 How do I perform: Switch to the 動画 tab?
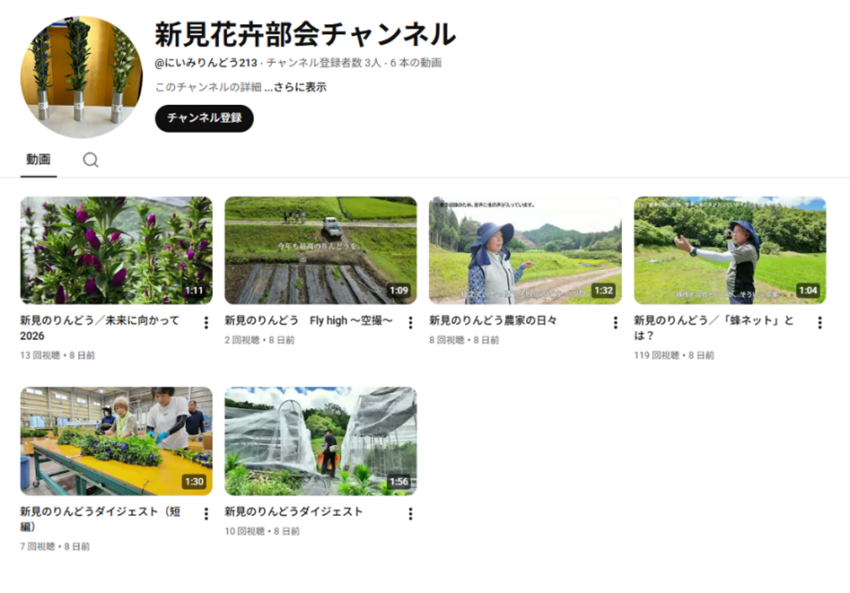point(38,159)
